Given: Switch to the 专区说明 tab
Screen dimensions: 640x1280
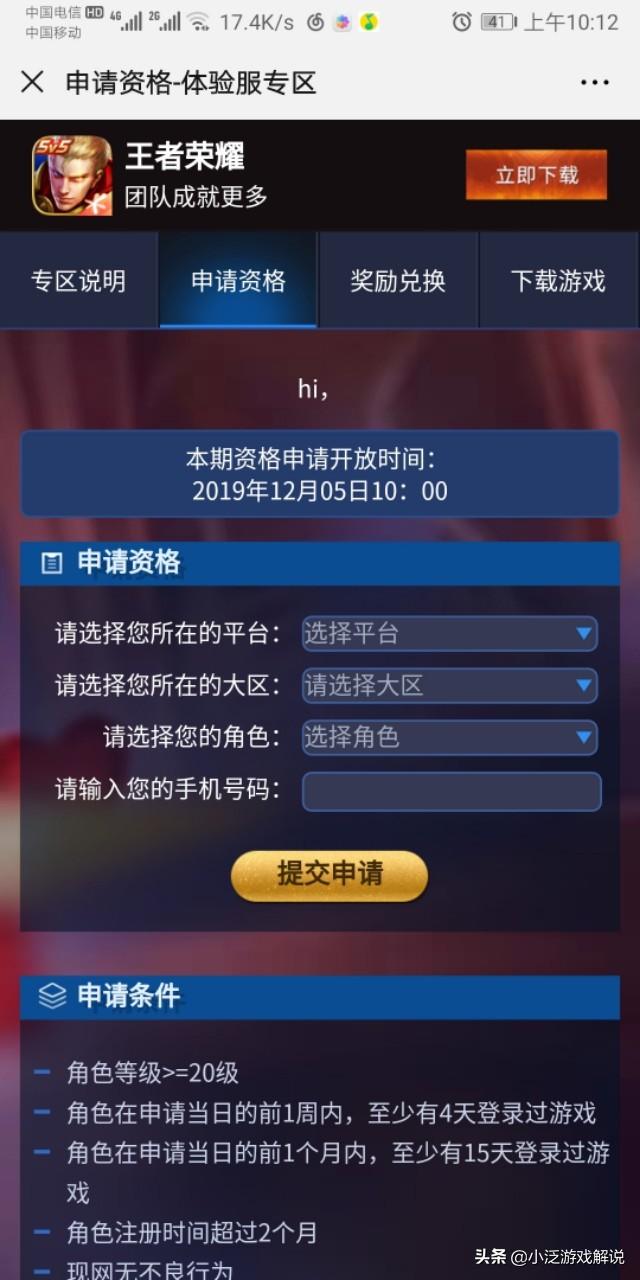Looking at the screenshot, I should tap(79, 281).
